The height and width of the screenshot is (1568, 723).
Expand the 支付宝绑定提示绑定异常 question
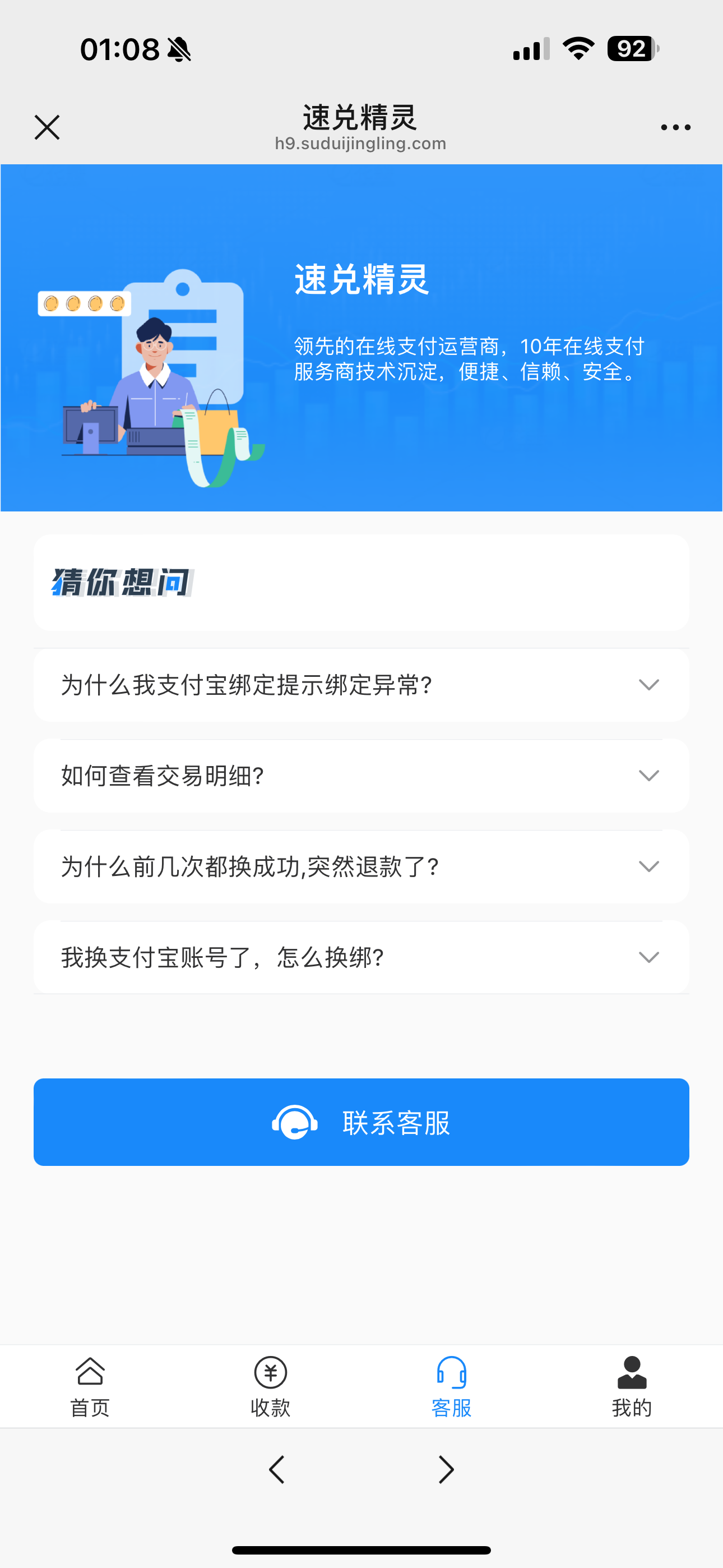tap(648, 685)
